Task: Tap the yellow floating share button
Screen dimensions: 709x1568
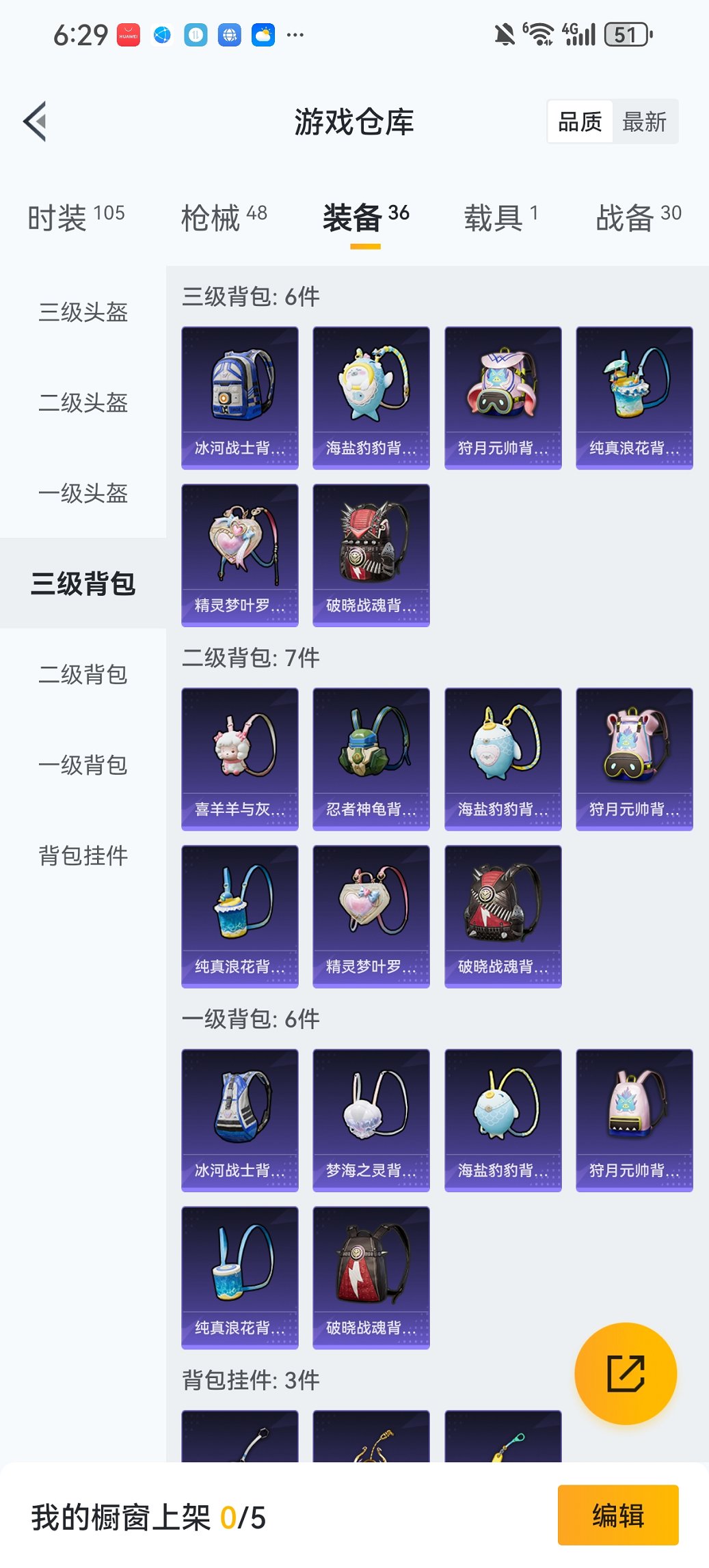Action: point(626,1373)
